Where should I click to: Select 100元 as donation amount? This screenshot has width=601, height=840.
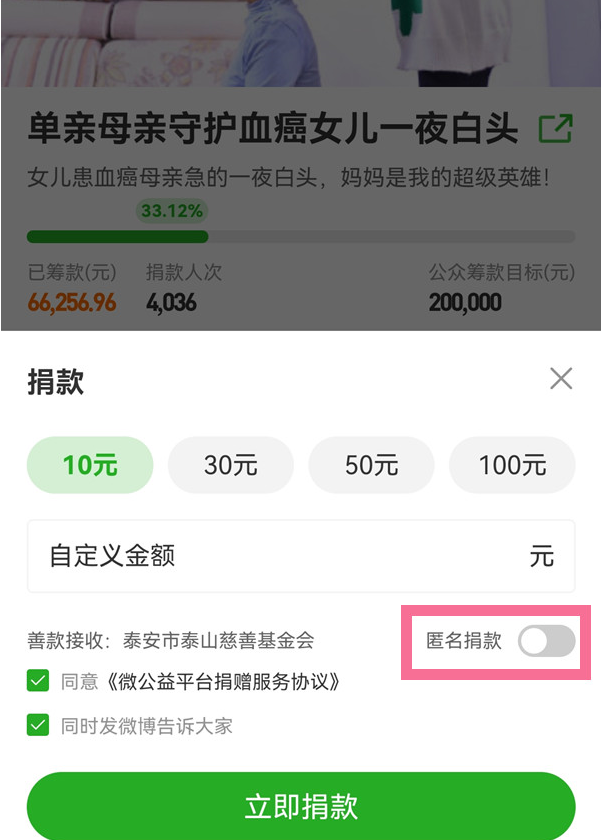[x=512, y=465]
